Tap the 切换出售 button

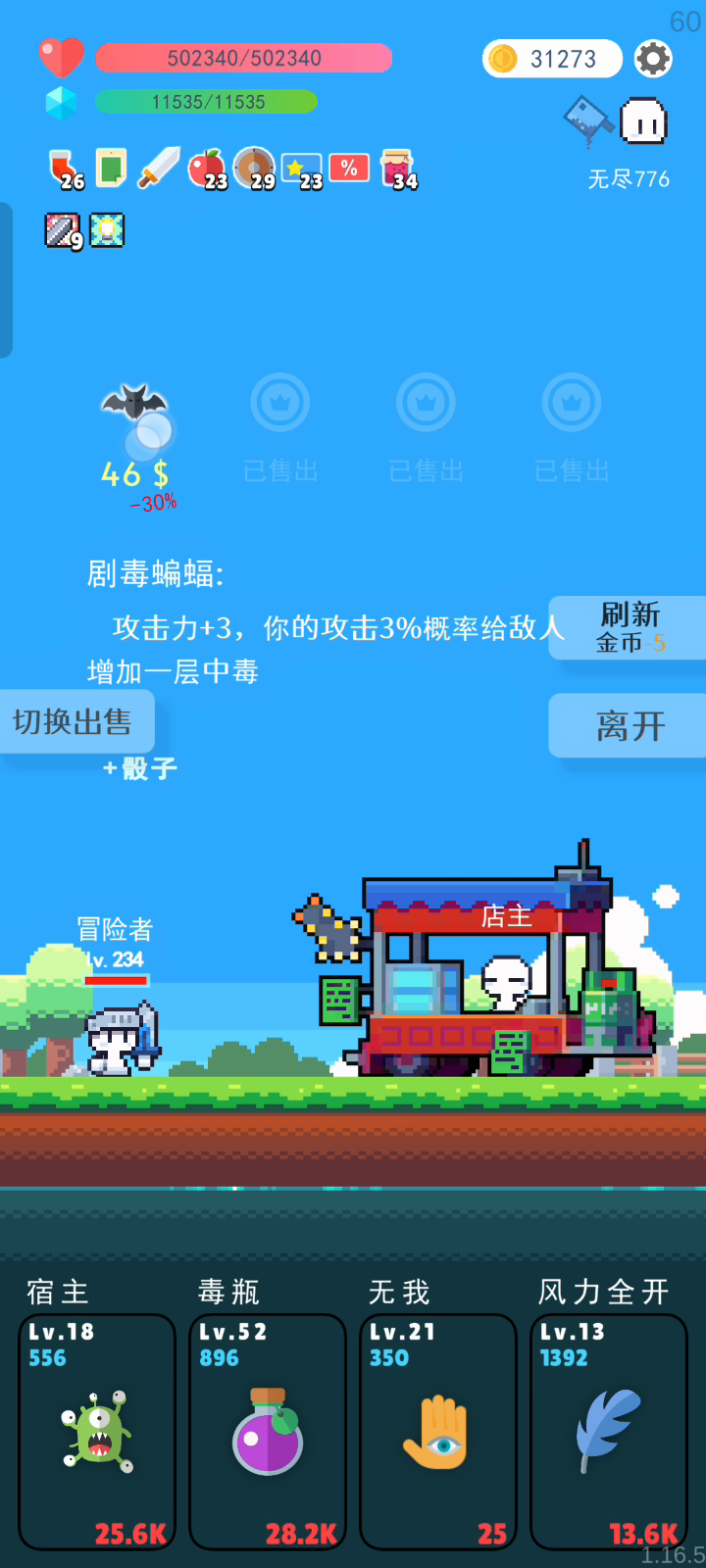click(75, 722)
